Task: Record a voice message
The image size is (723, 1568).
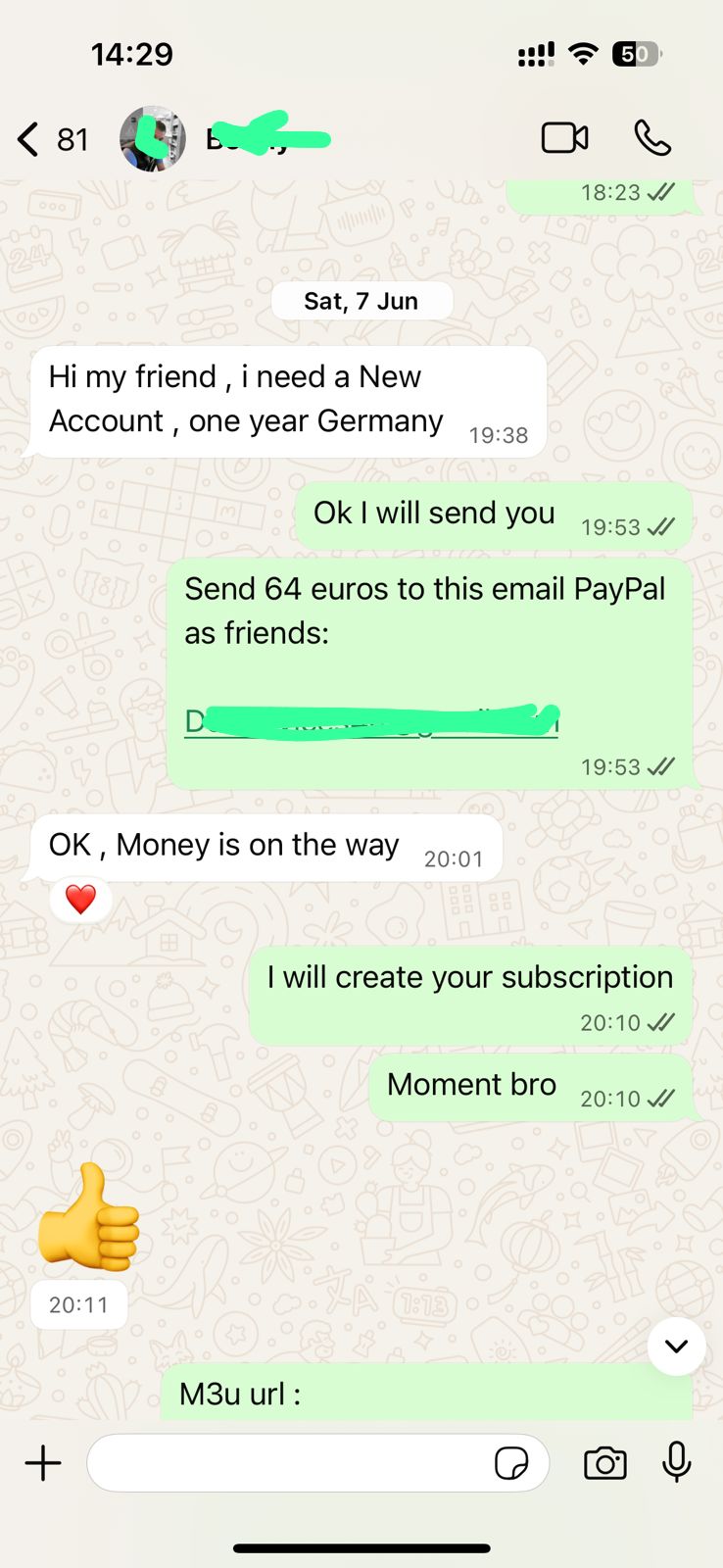Action: coord(676,1463)
